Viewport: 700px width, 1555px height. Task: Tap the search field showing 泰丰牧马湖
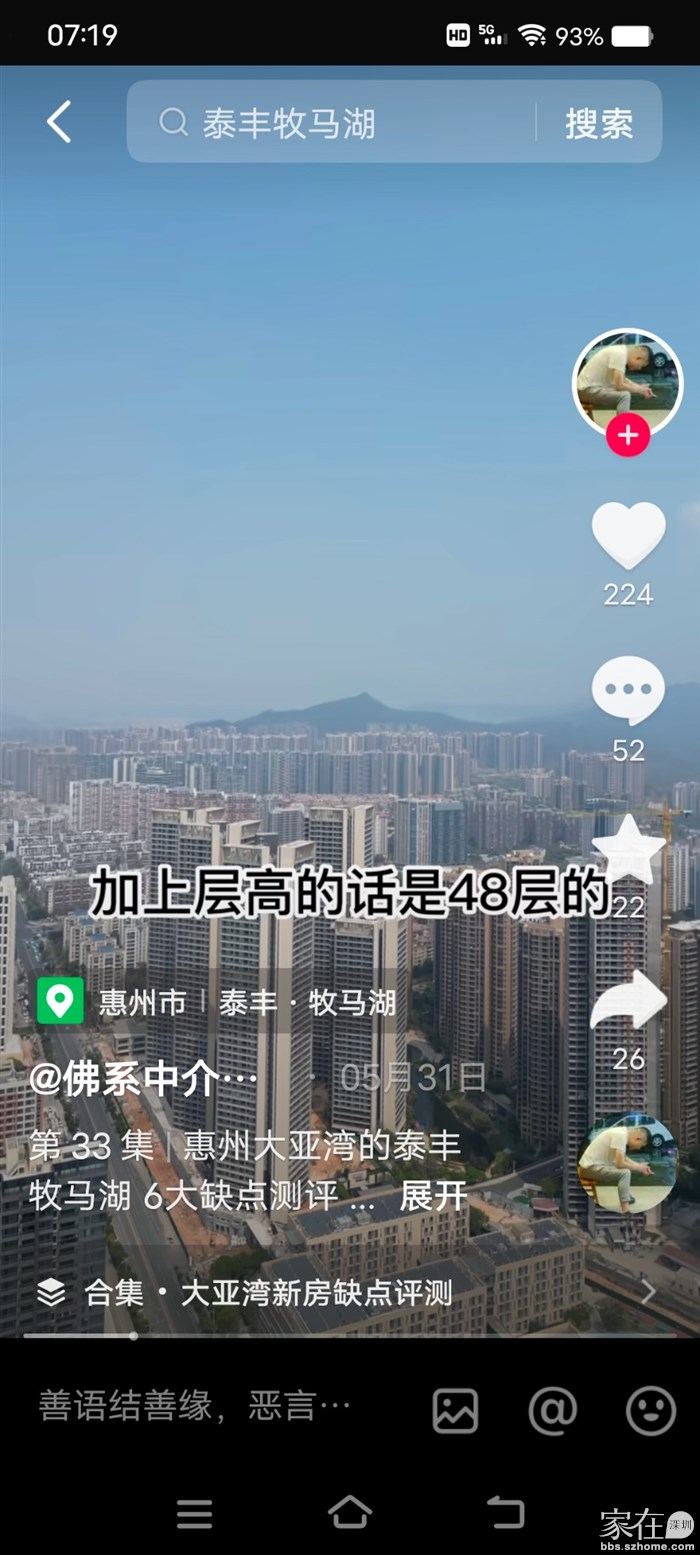click(330, 123)
